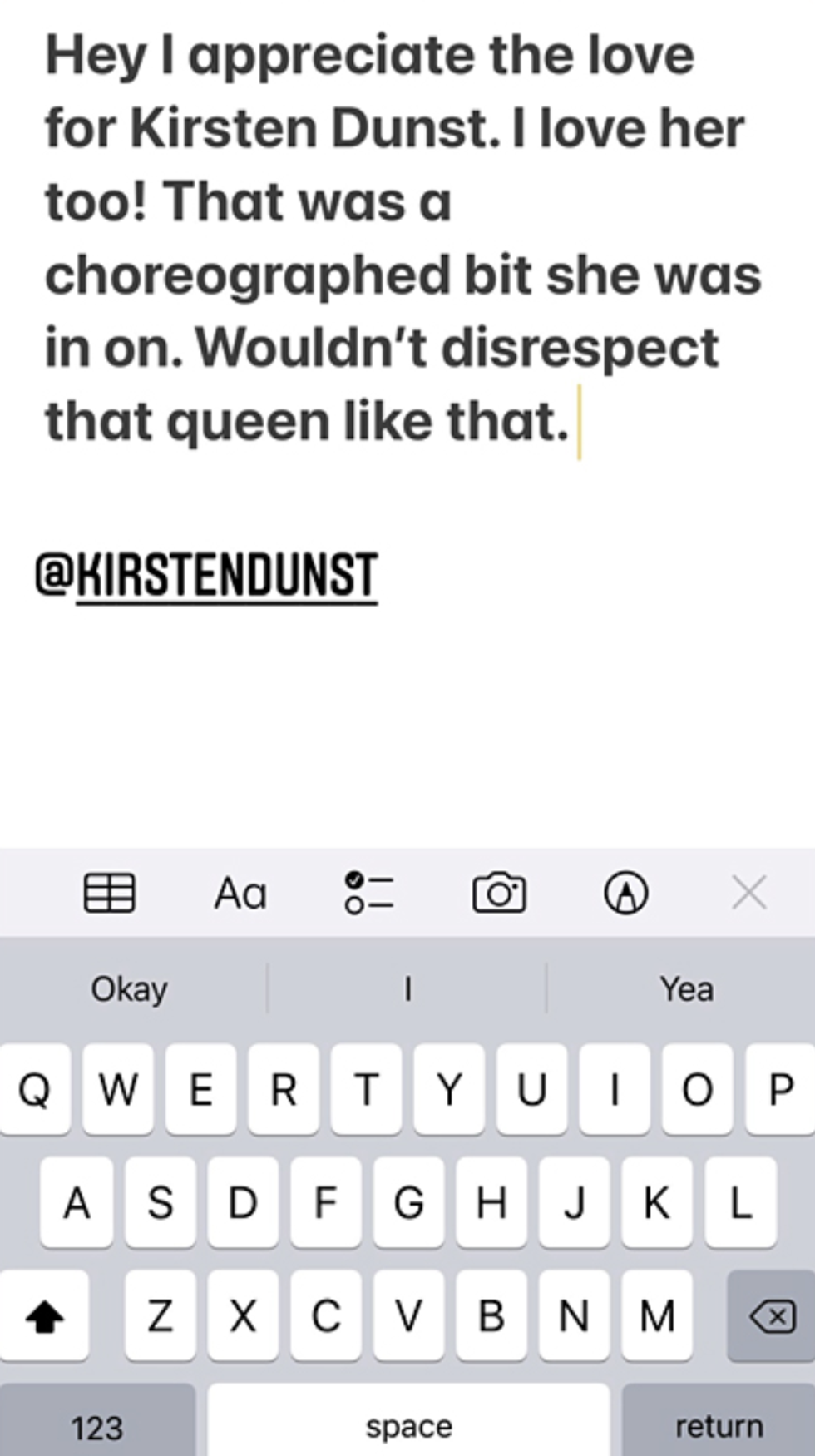Viewport: 815px width, 1456px height.
Task: Tap the shift key
Action: tap(45, 1316)
